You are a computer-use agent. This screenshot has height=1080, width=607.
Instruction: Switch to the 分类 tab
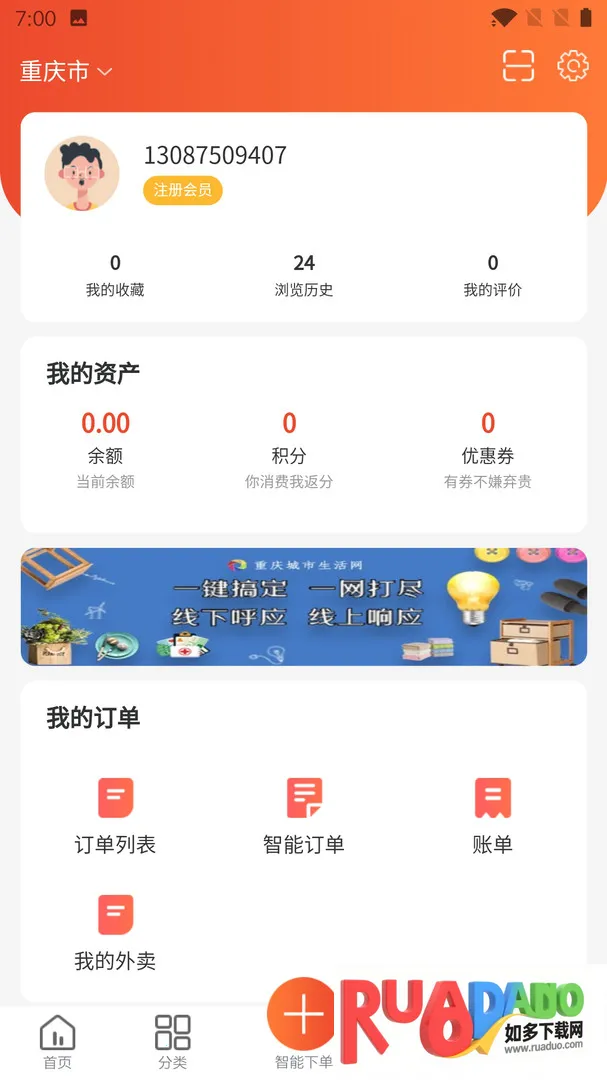click(x=173, y=1042)
